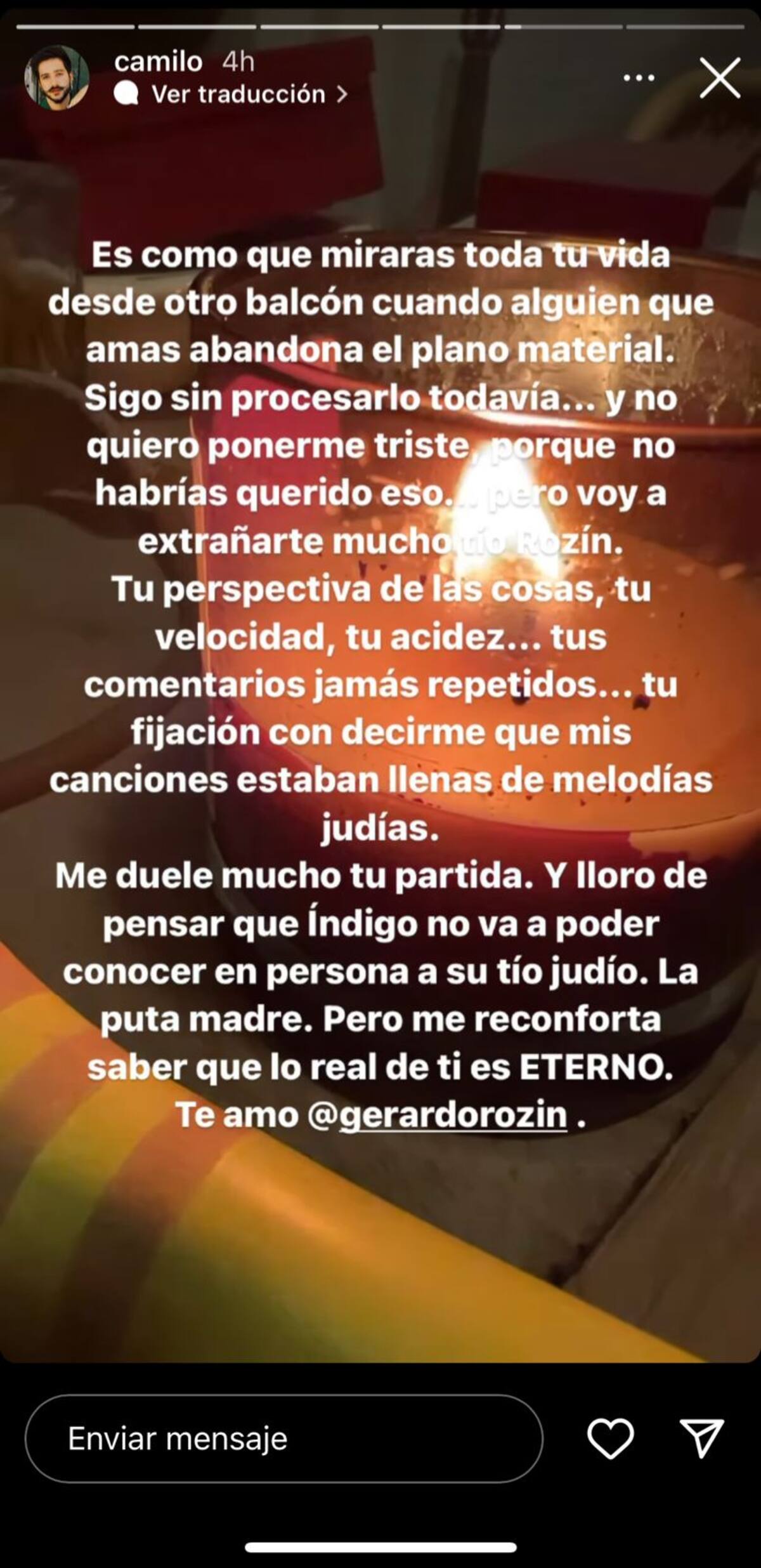Open camilo's profile picture

tap(56, 77)
